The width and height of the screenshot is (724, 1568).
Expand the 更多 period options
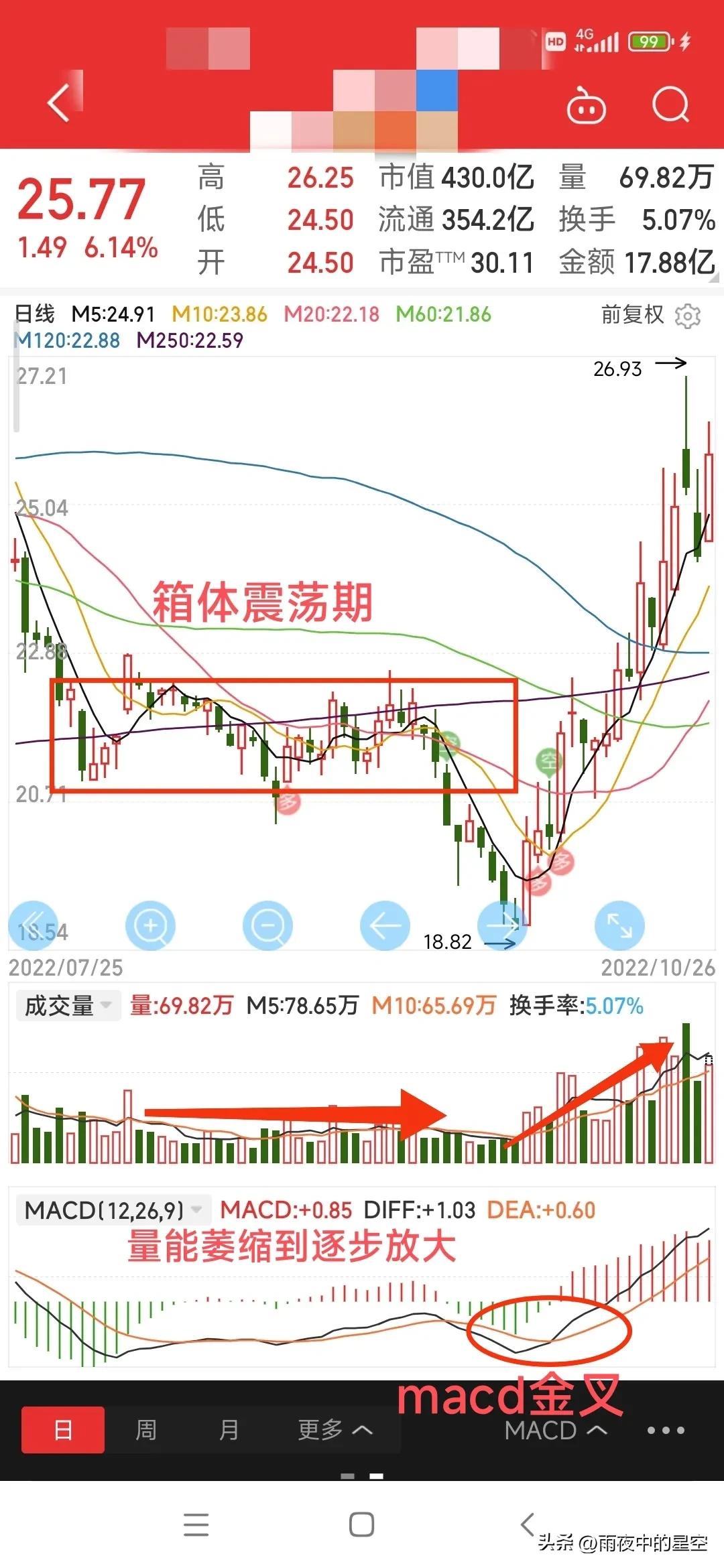tap(334, 1430)
